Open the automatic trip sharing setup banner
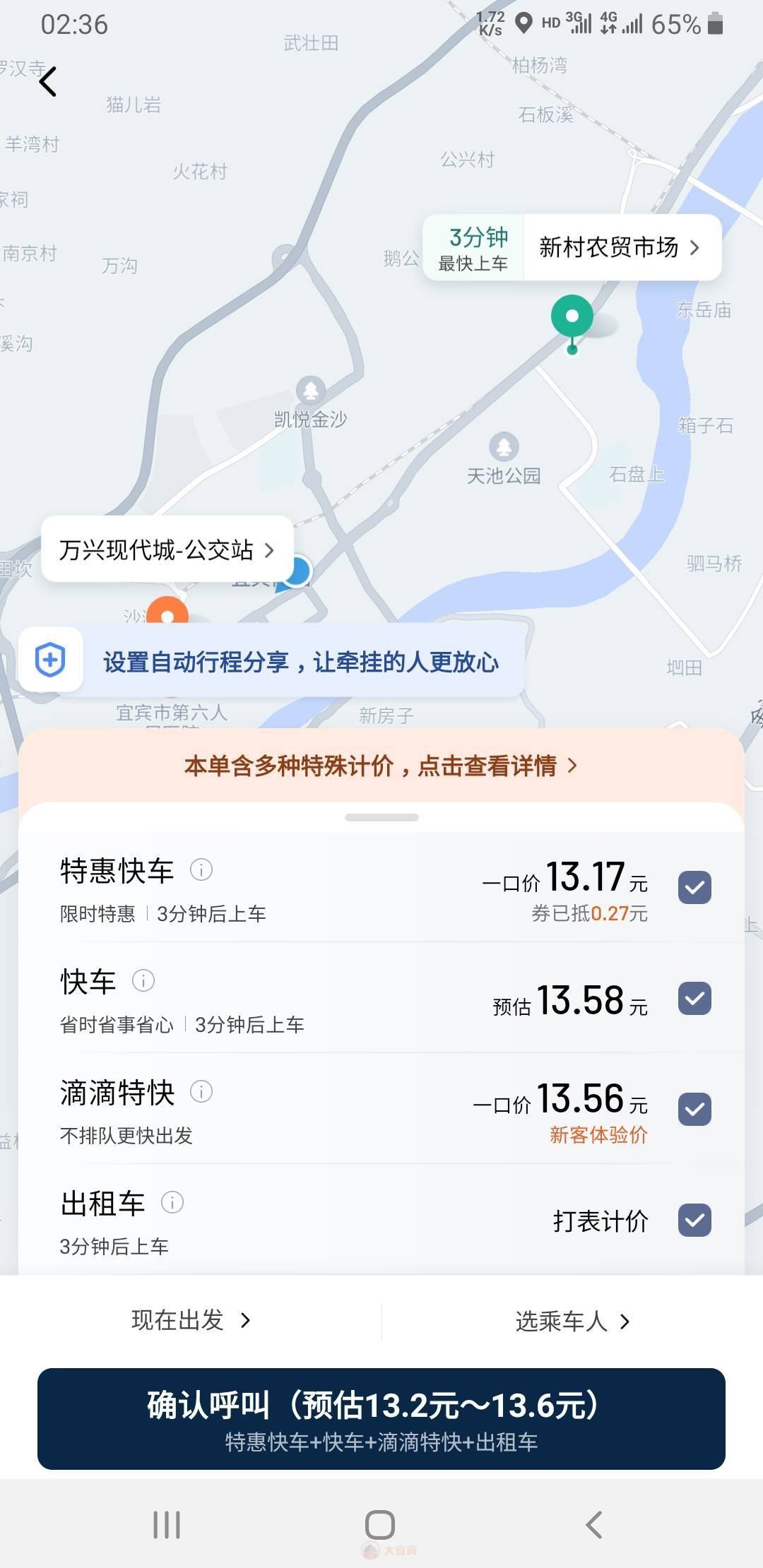Screen dimensions: 763x1568 tap(273, 662)
